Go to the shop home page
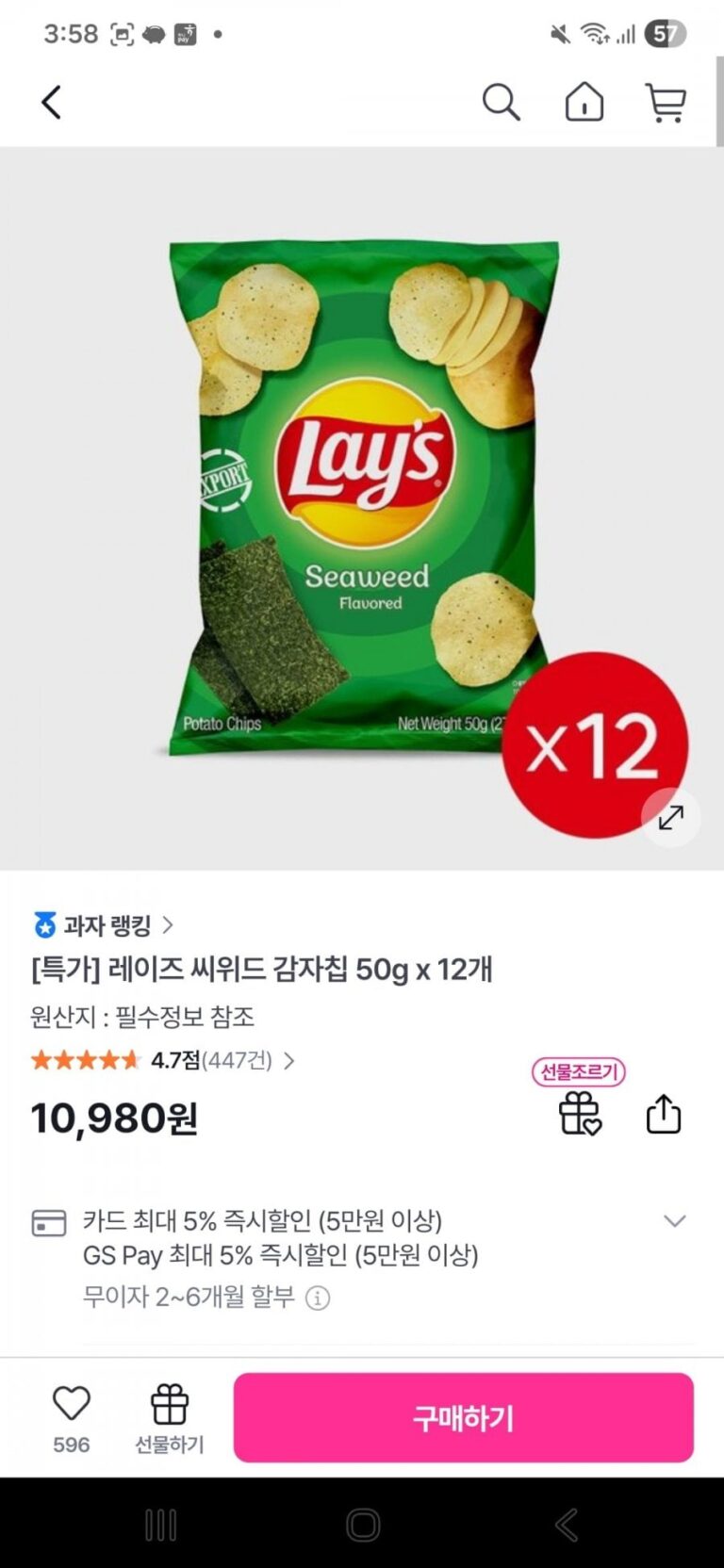The width and height of the screenshot is (724, 1568). tap(584, 102)
